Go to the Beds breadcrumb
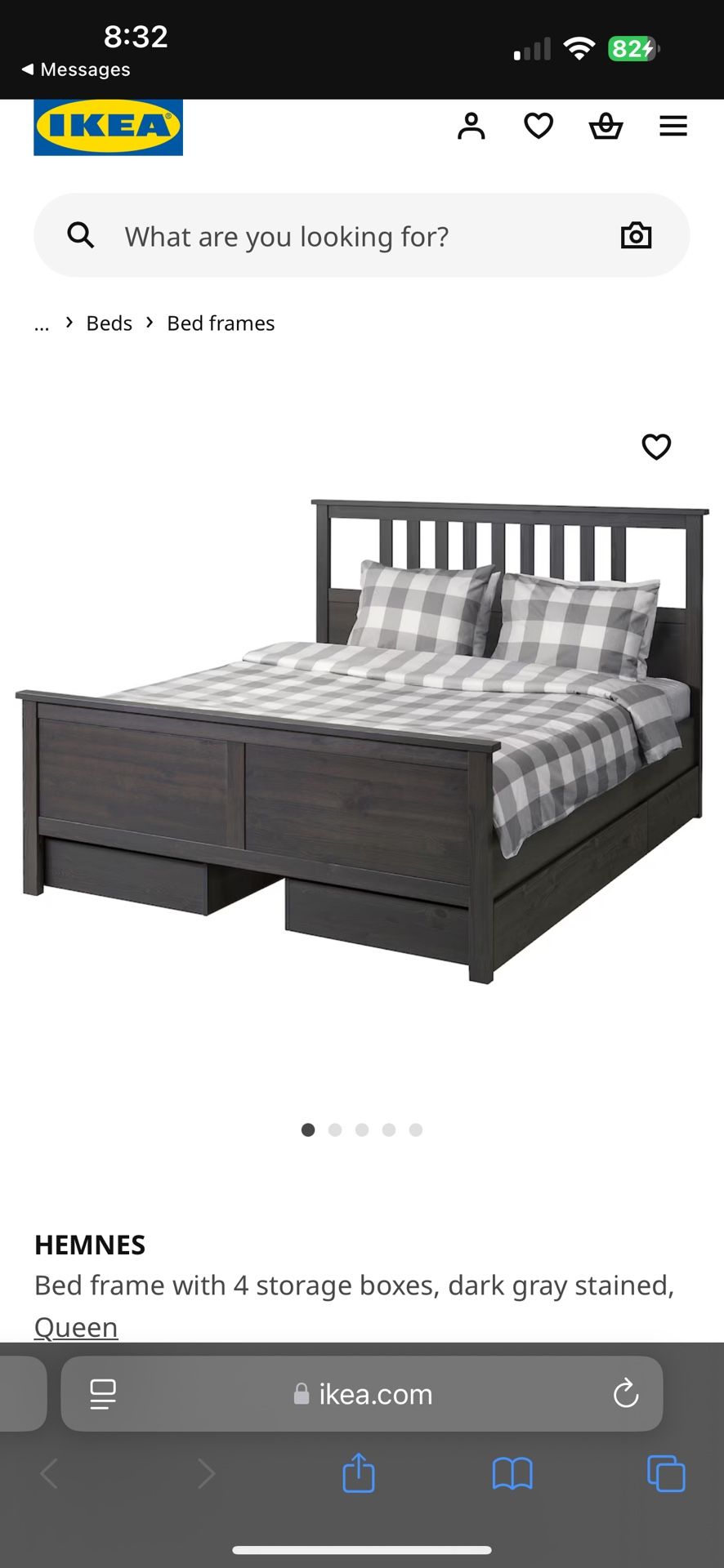This screenshot has width=724, height=1568. (109, 323)
